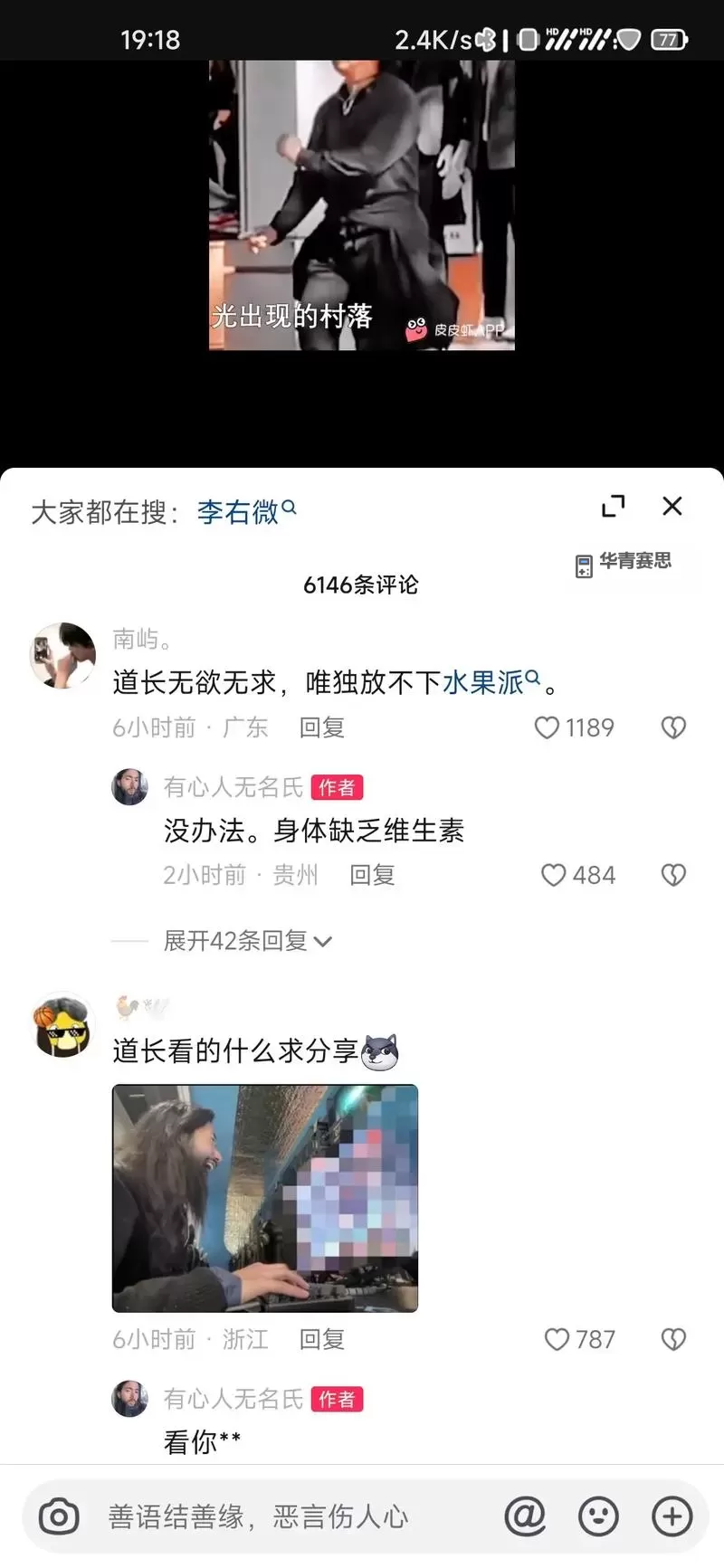
Task: Reply to author's 身体缺乏维生素 comment
Action: click(x=372, y=875)
